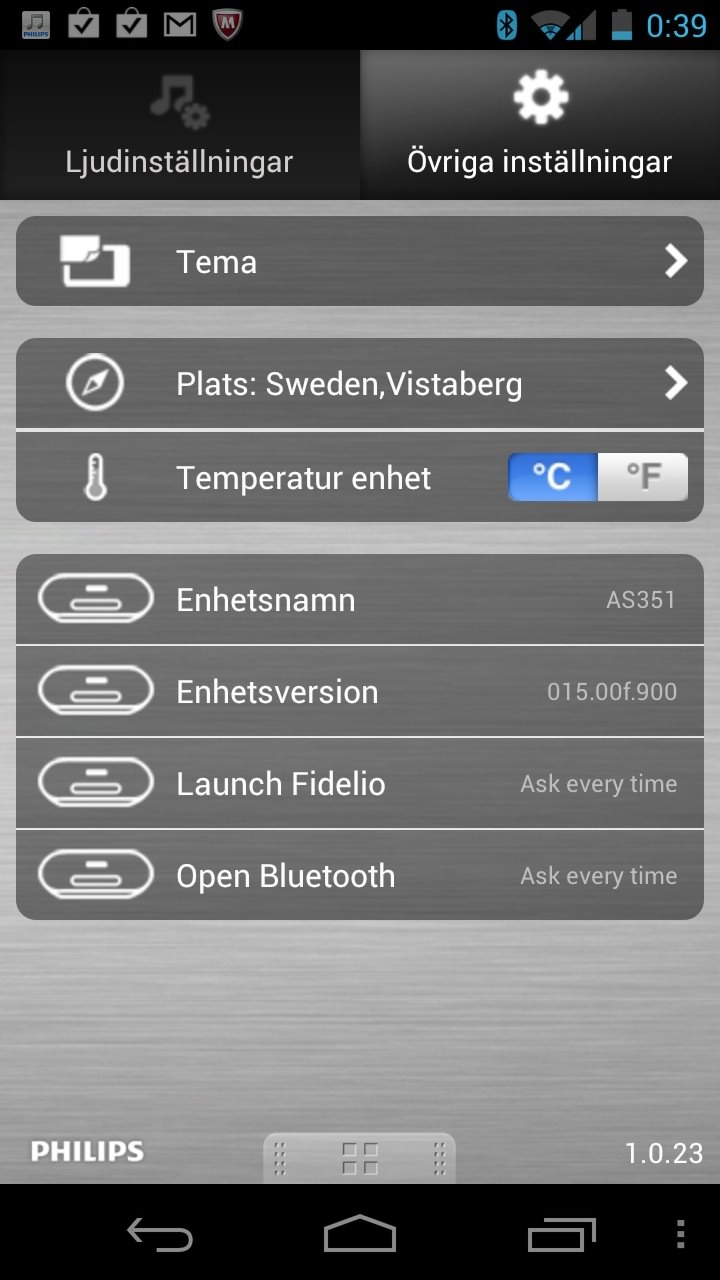
Task: Open the Enhetsnamn row showing AS351
Action: click(360, 599)
